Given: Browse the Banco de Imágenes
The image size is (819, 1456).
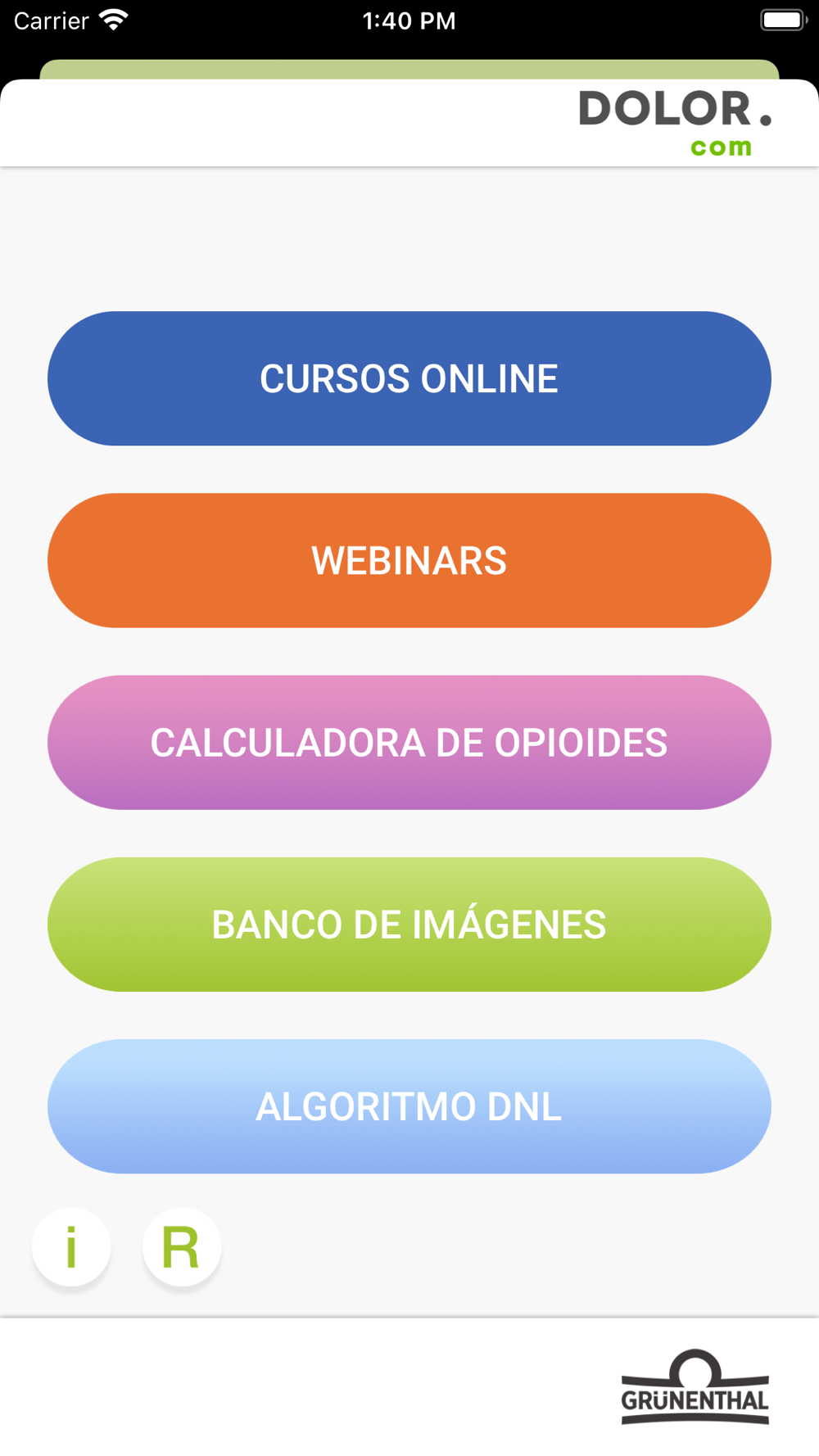Looking at the screenshot, I should pyautogui.click(x=409, y=925).
